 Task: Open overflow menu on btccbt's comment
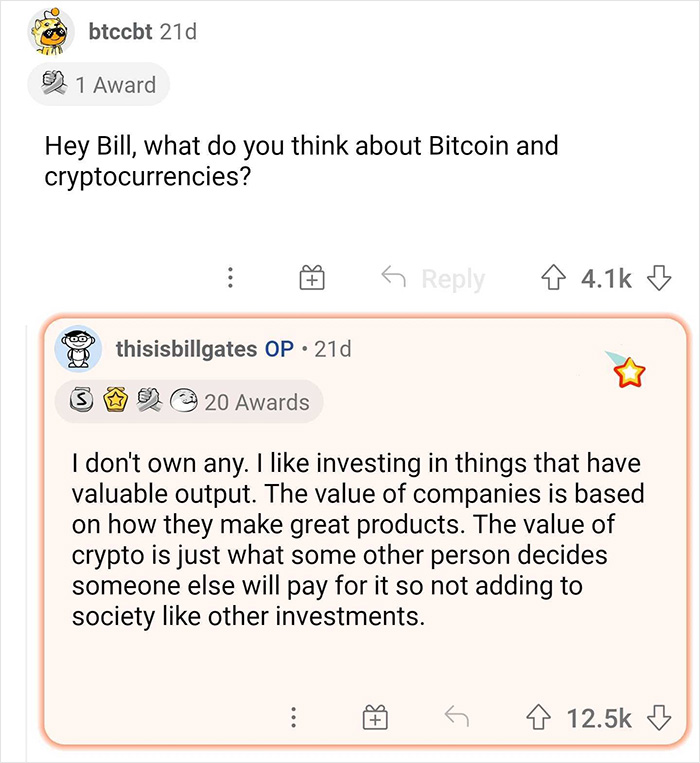[230, 278]
